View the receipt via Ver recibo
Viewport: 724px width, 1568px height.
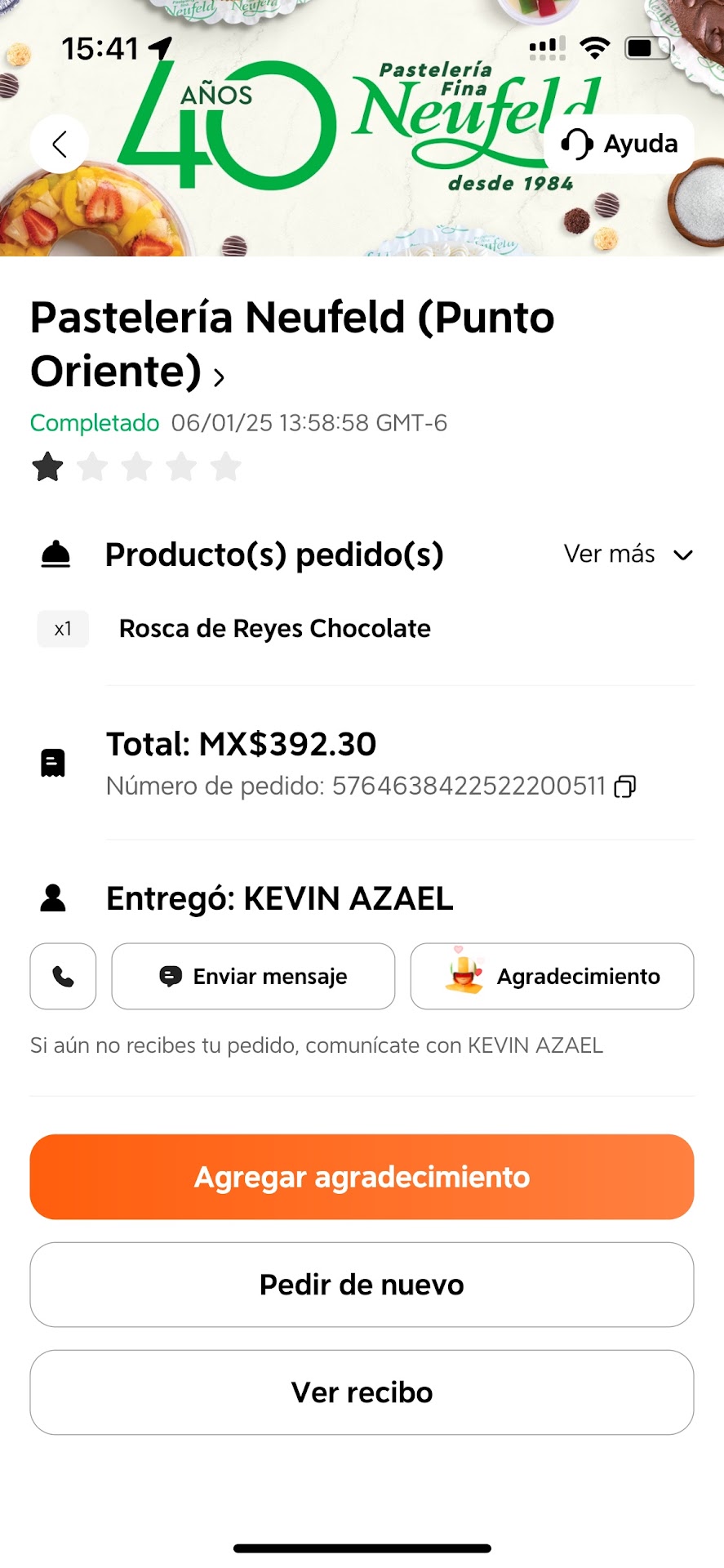pyautogui.click(x=362, y=1392)
